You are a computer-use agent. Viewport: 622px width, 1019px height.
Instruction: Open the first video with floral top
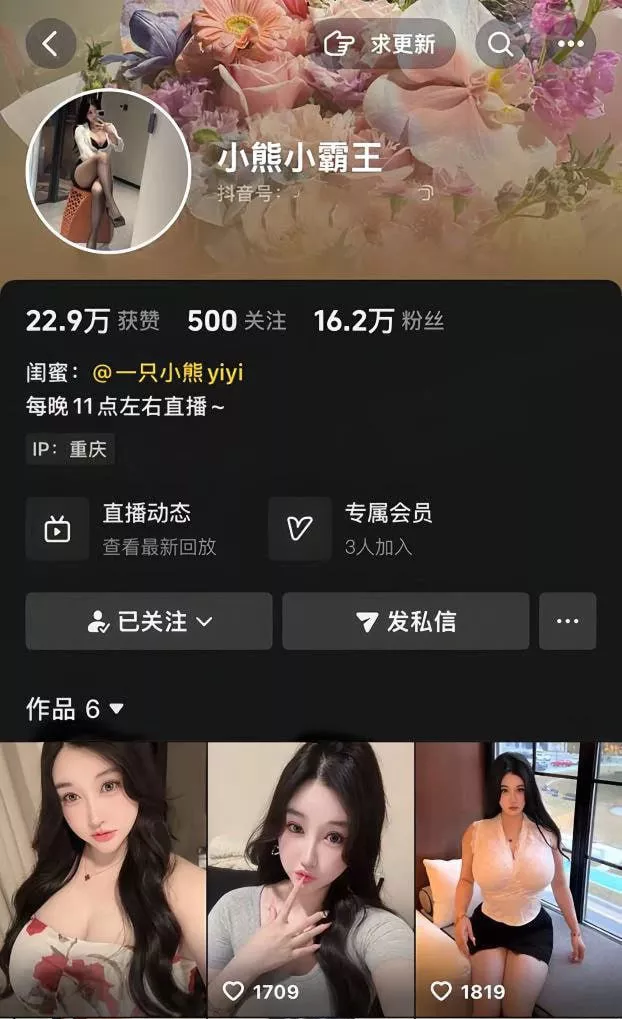click(x=102, y=880)
